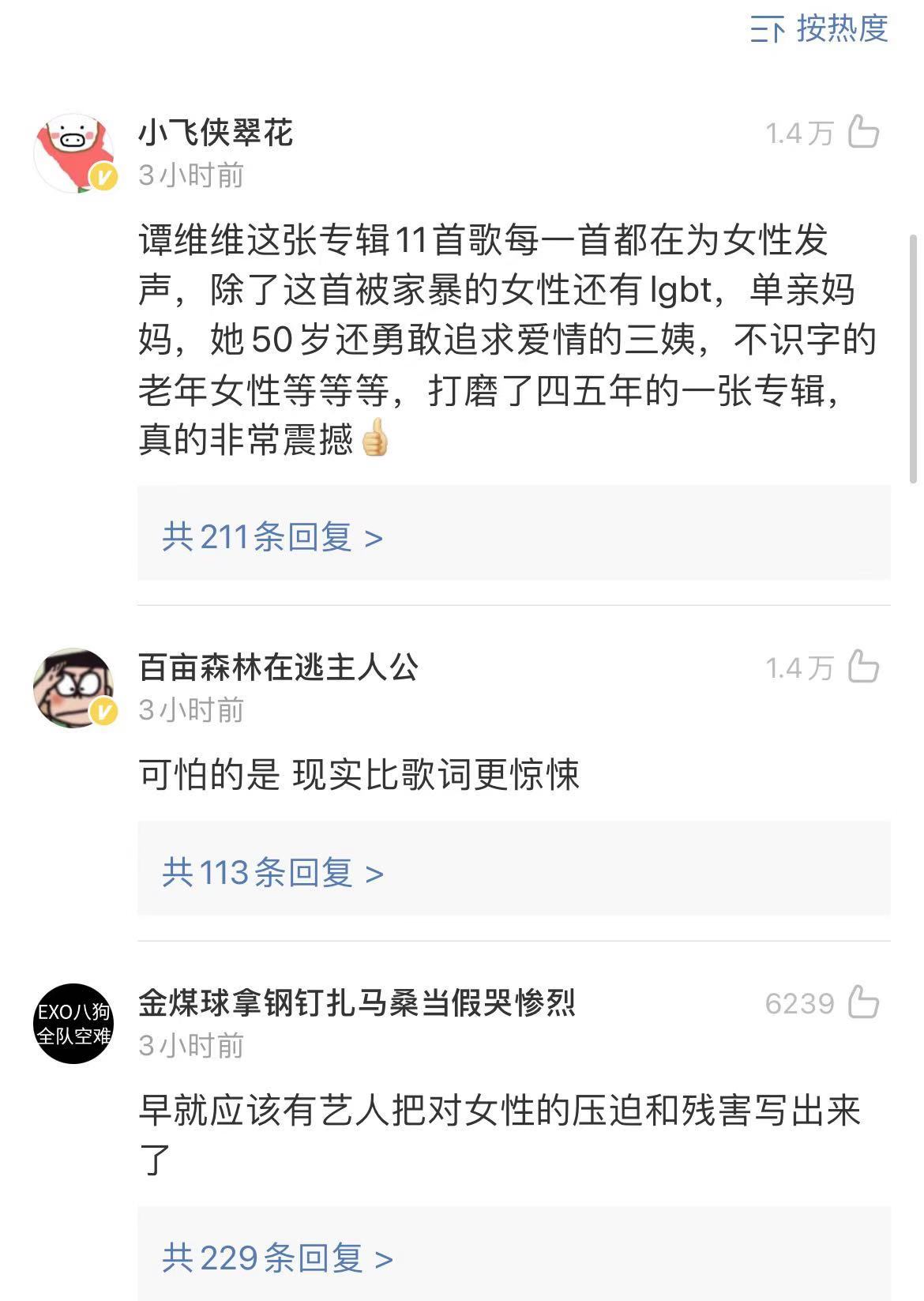Expand the 共113条回复 replies
This screenshot has height=1301, width=924.
pyautogui.click(x=272, y=873)
